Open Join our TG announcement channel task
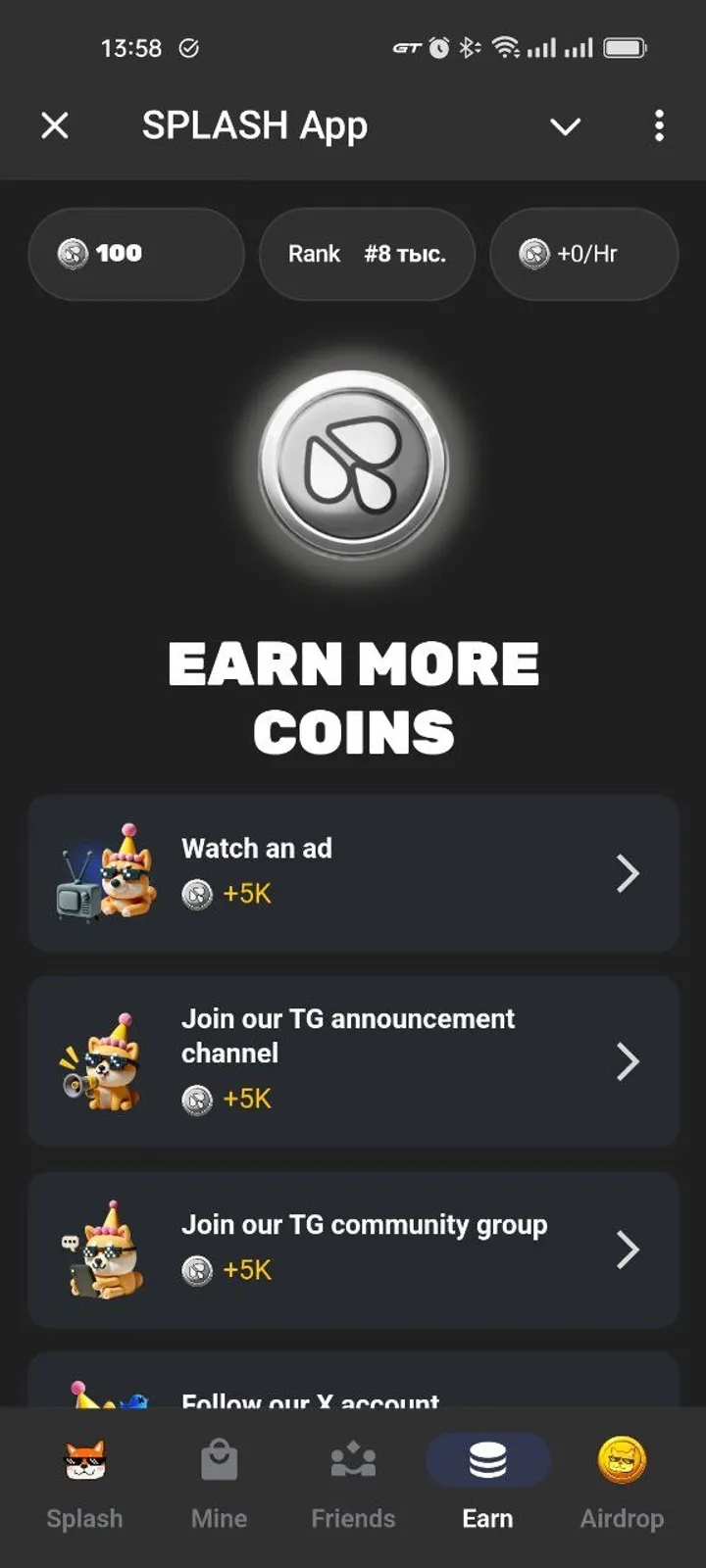The image size is (706, 1568). (x=353, y=1061)
